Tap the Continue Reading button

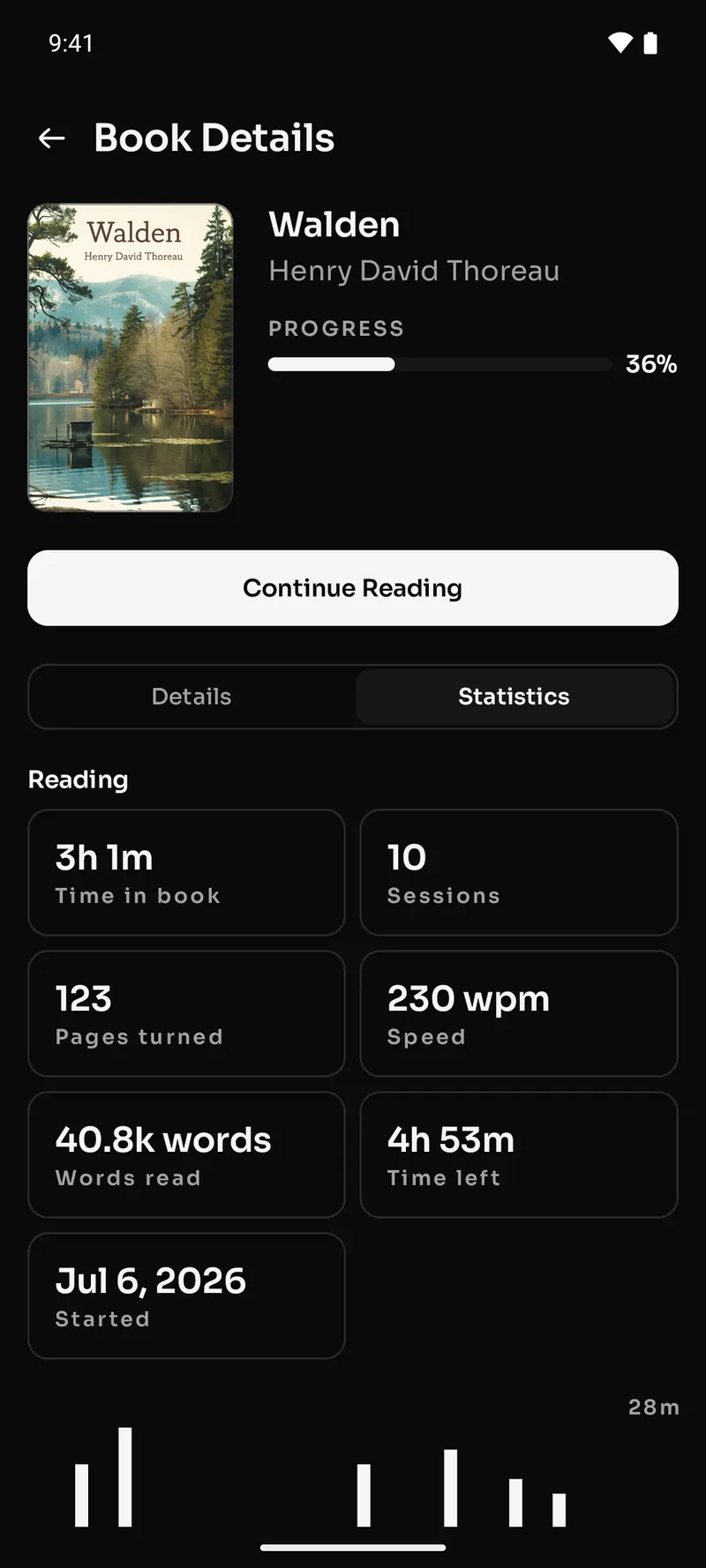click(353, 588)
